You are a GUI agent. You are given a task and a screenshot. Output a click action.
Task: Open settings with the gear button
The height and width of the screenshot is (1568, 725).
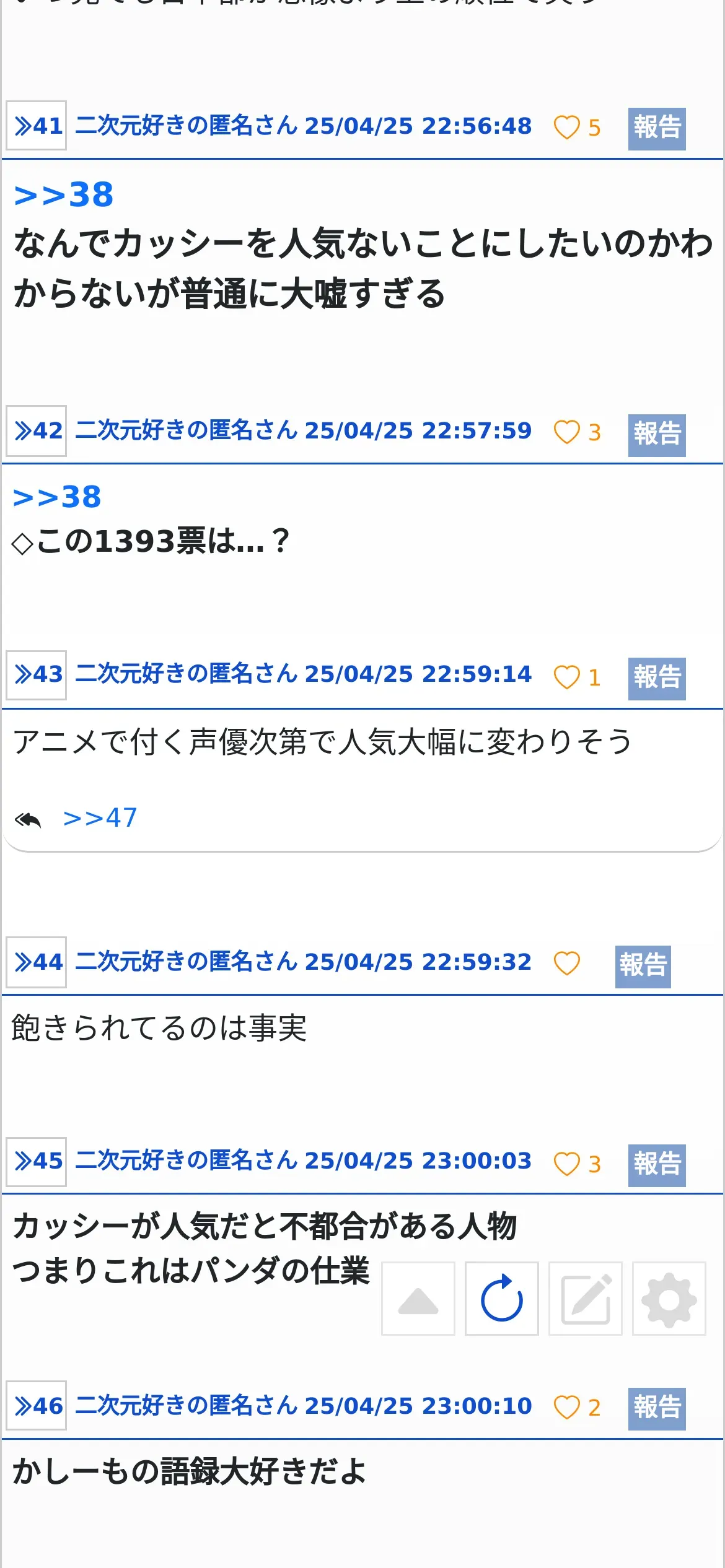[669, 1299]
